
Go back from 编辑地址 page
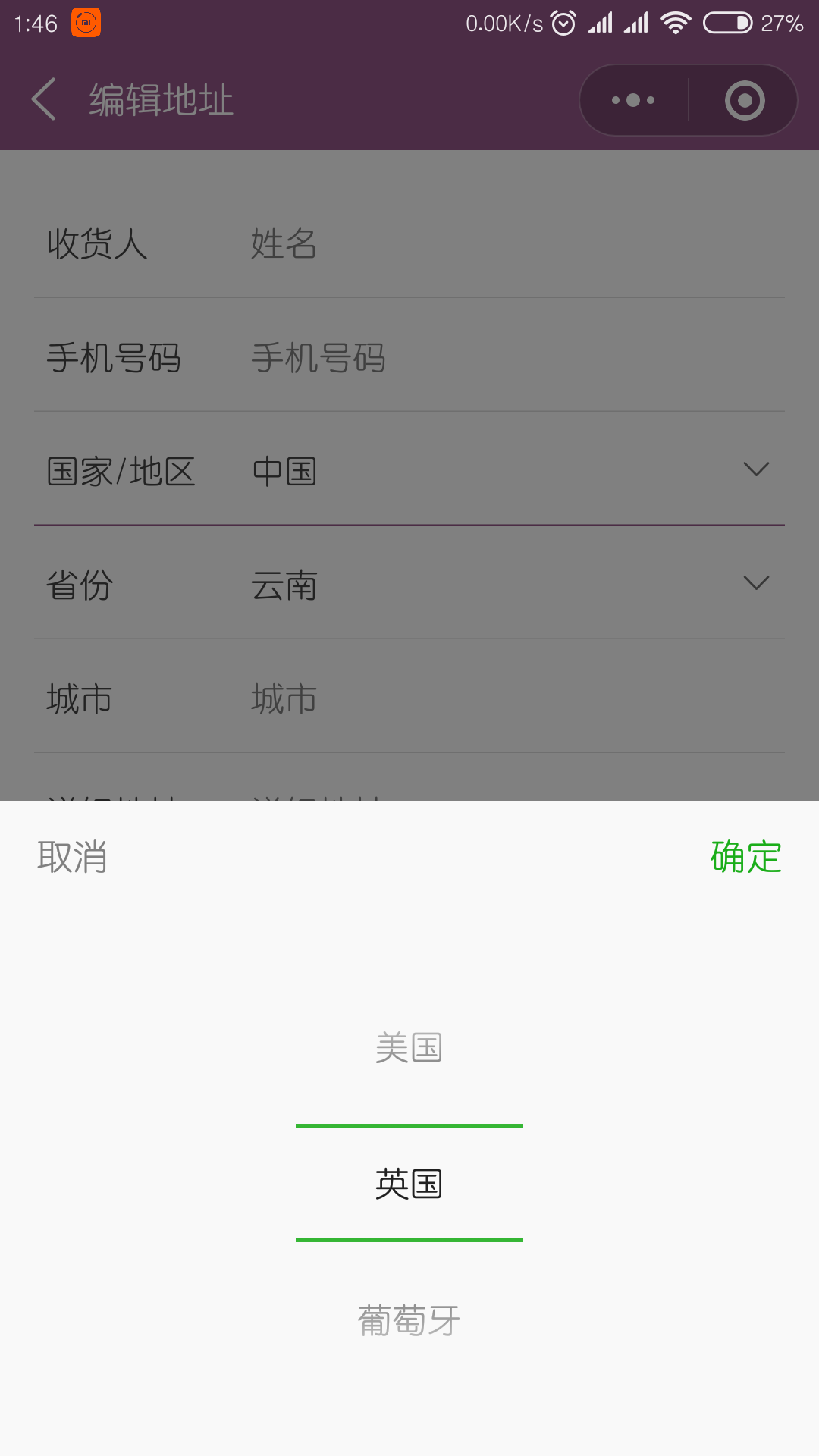(43, 99)
